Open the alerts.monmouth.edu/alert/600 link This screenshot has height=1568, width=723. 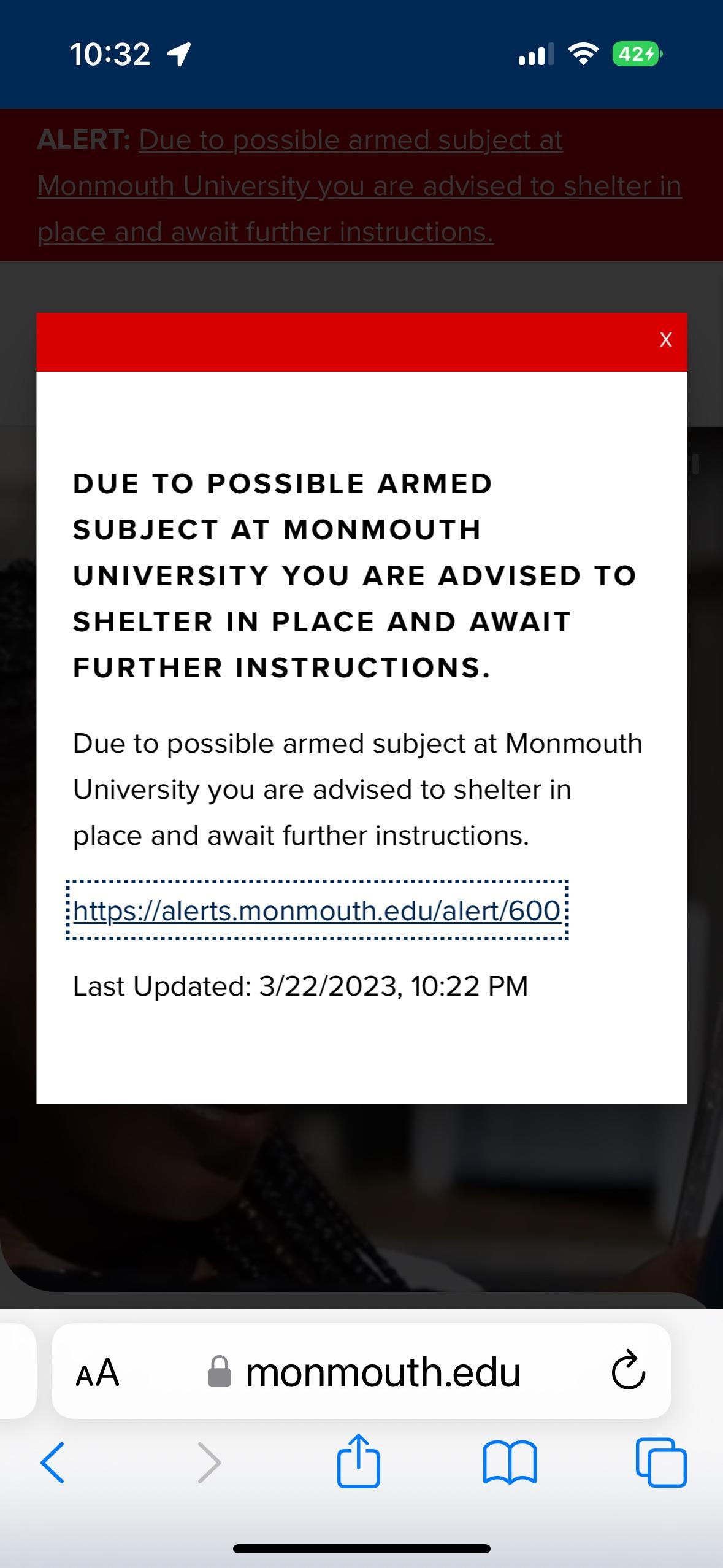316,911
